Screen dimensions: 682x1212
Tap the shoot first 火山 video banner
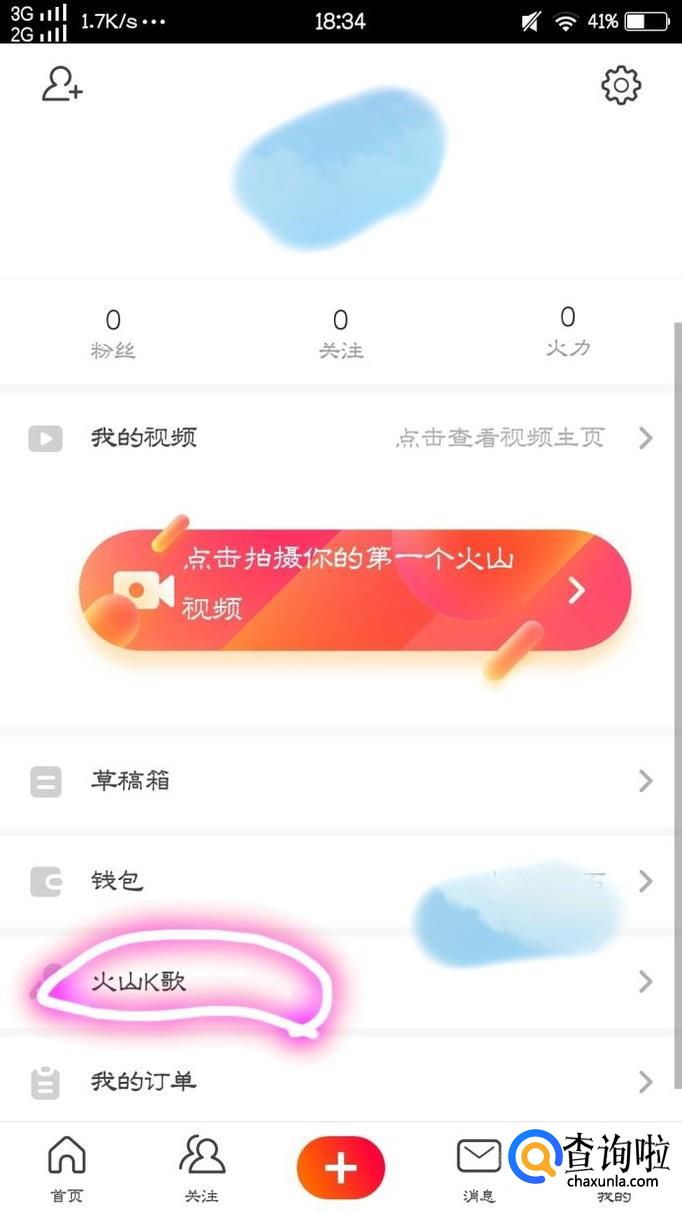pos(355,591)
